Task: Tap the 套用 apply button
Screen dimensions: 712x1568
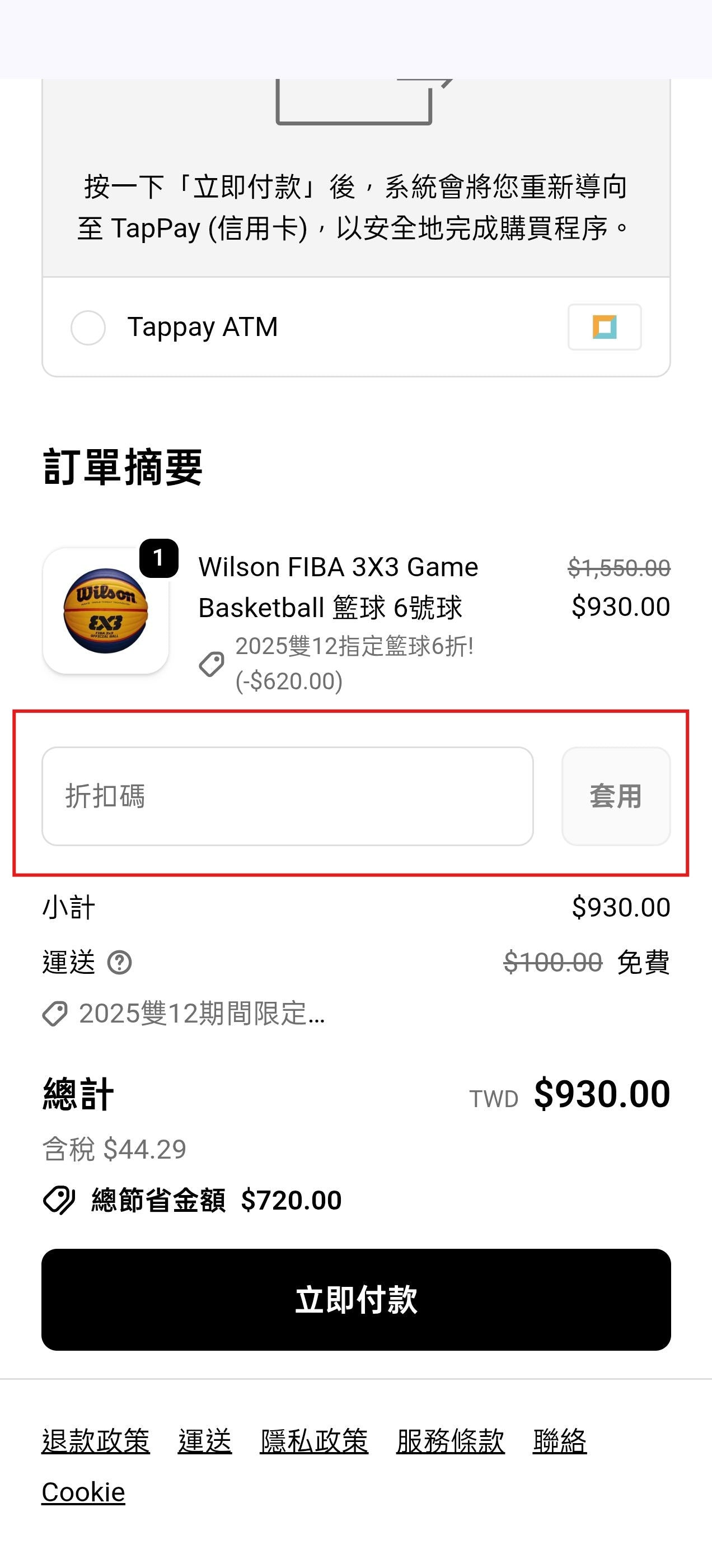Action: pos(615,796)
